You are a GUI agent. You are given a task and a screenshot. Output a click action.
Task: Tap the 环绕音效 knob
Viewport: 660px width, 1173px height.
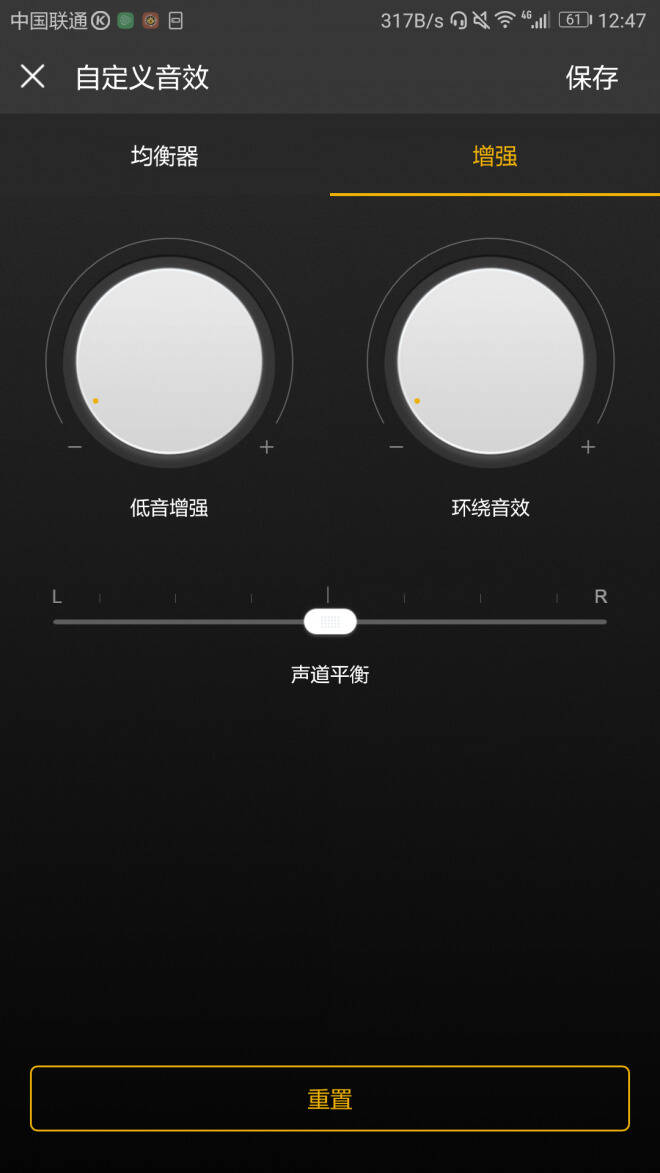(490, 361)
